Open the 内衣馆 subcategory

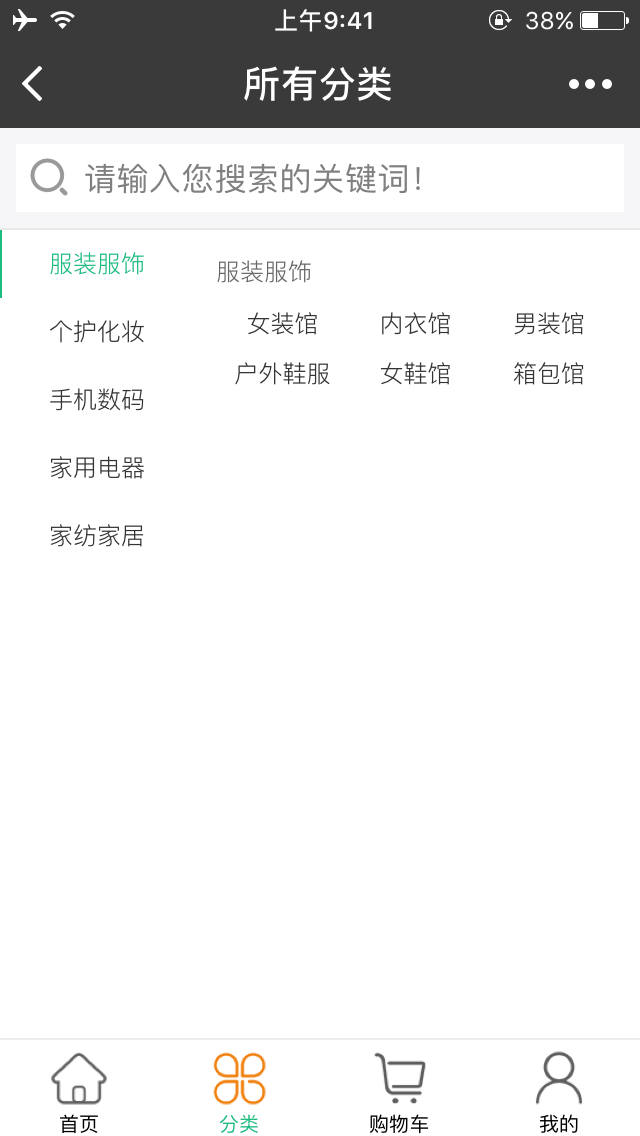click(x=415, y=324)
